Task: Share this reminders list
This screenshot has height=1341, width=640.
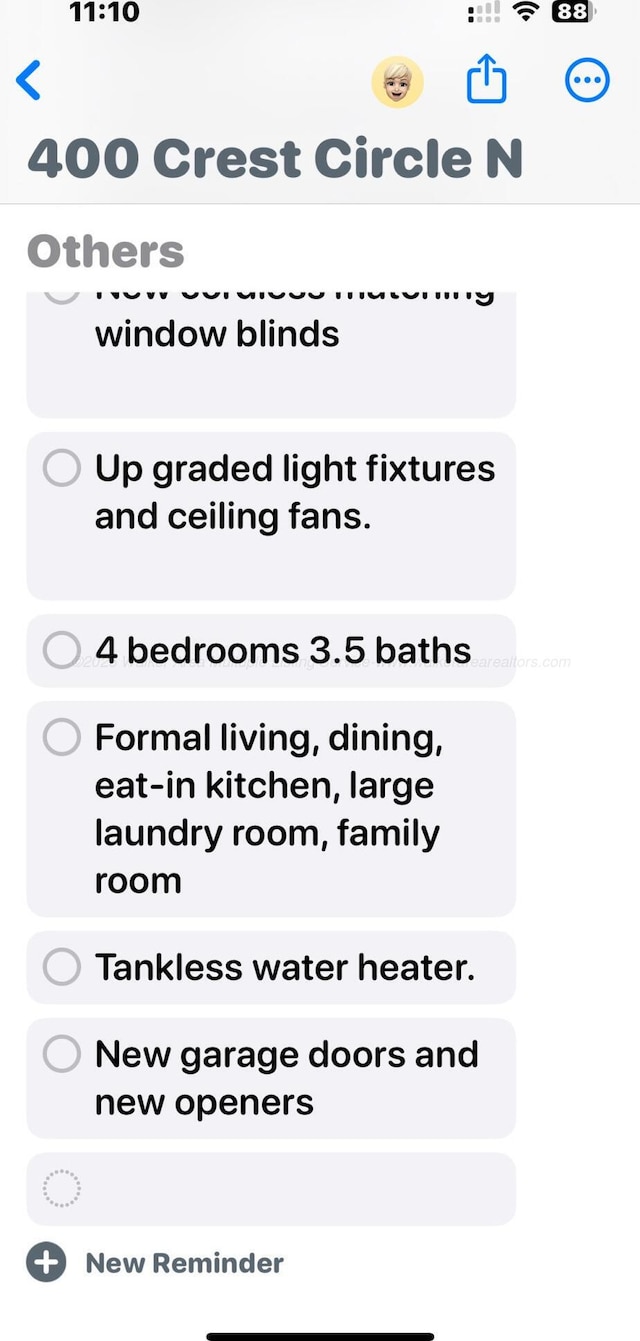Action: point(487,81)
